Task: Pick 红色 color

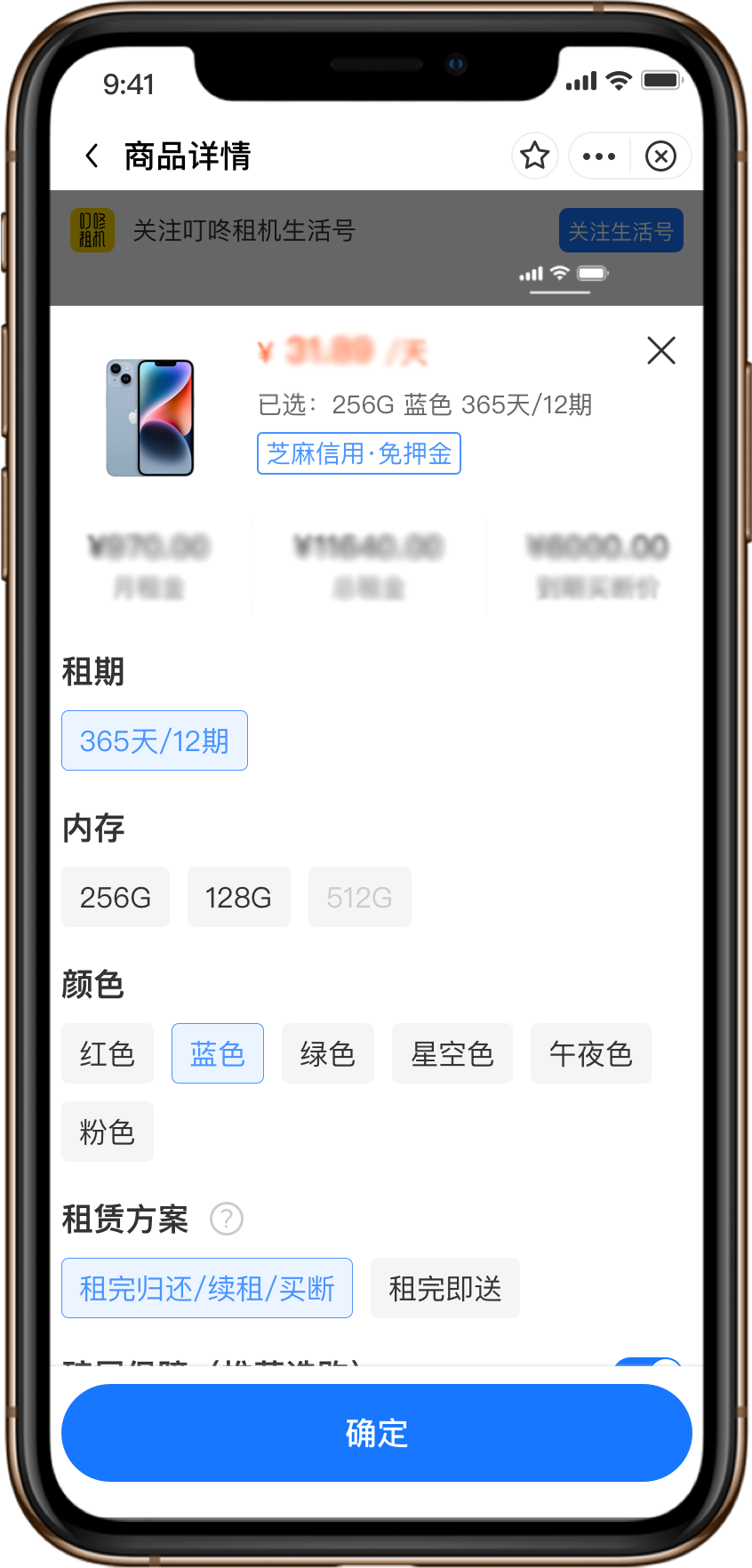Action: [x=108, y=1053]
